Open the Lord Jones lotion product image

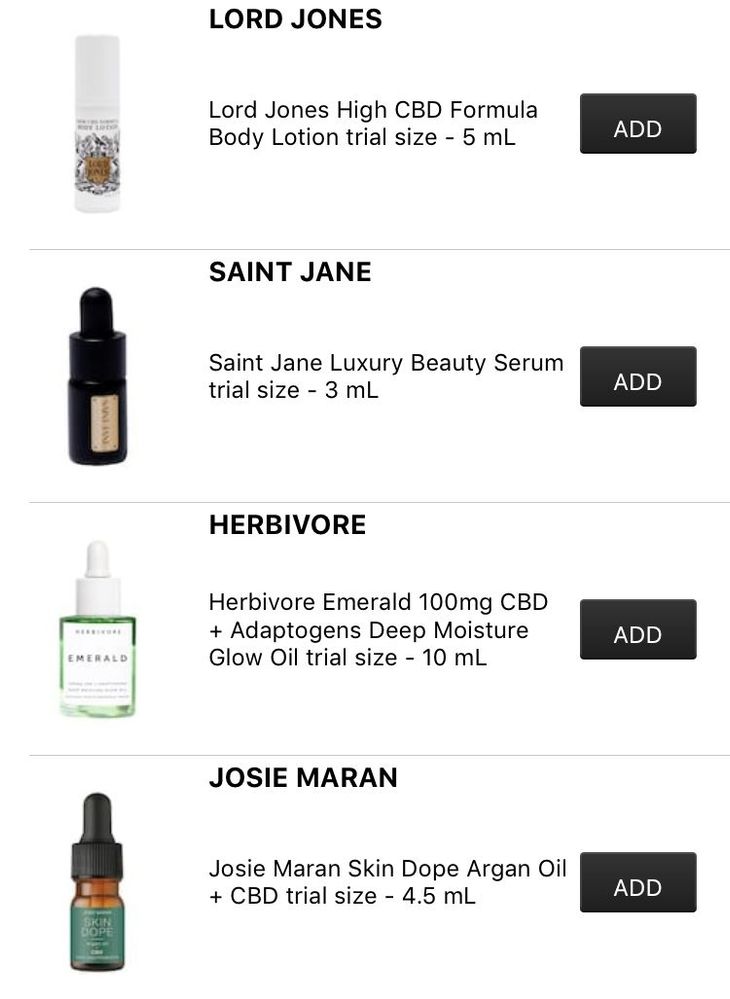[x=97, y=124]
